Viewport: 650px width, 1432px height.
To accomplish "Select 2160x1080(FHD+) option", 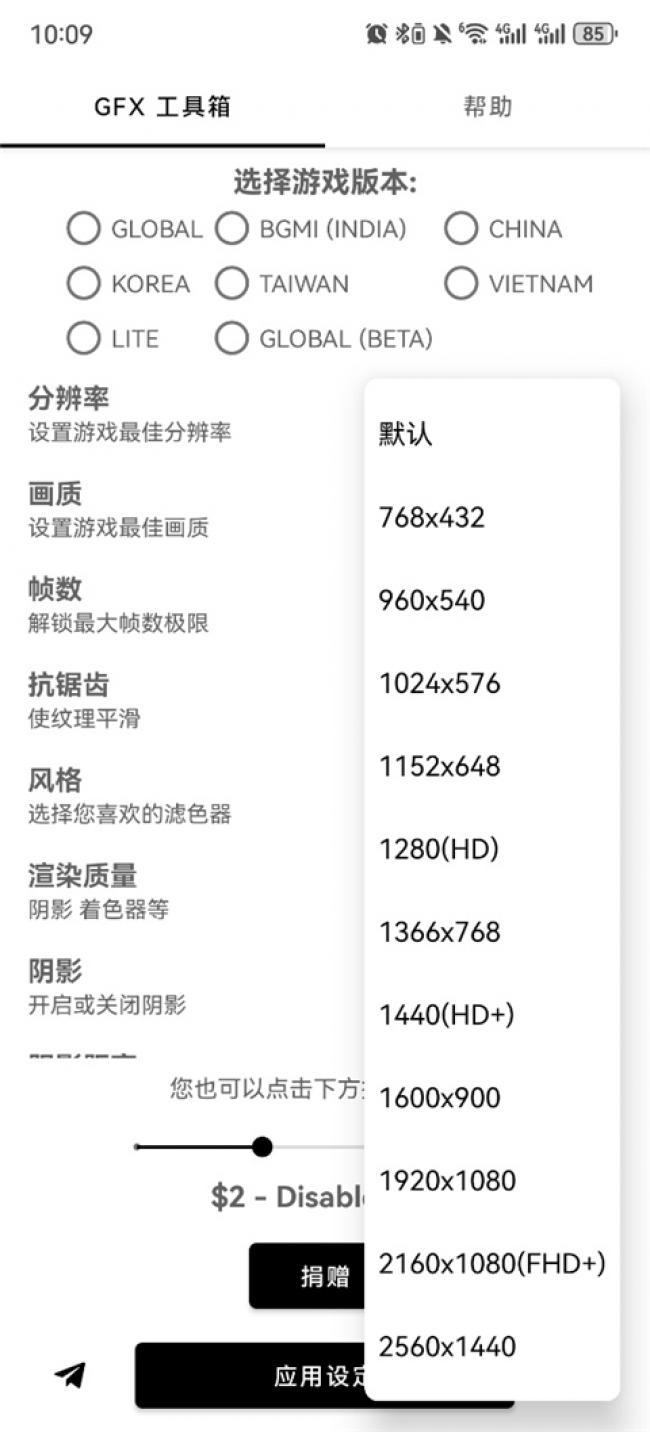I will (492, 1264).
